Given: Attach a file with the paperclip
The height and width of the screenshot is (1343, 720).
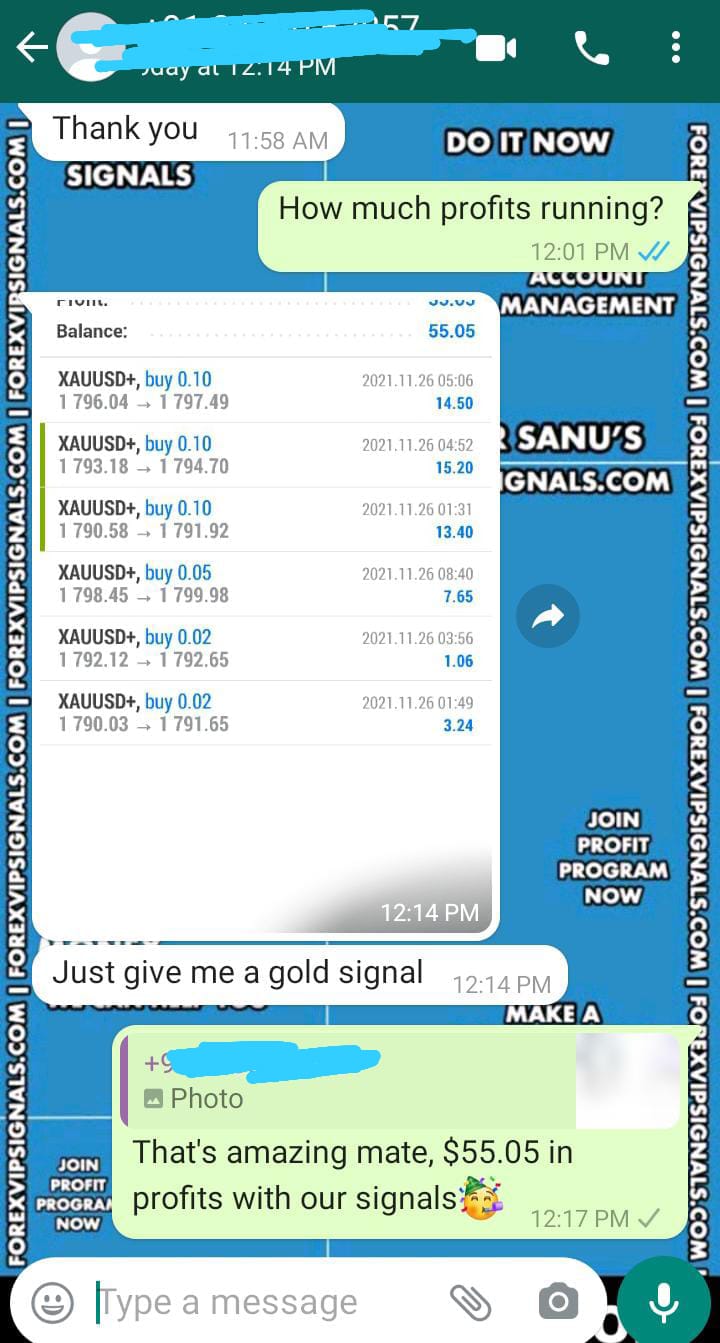Looking at the screenshot, I should click(470, 1302).
